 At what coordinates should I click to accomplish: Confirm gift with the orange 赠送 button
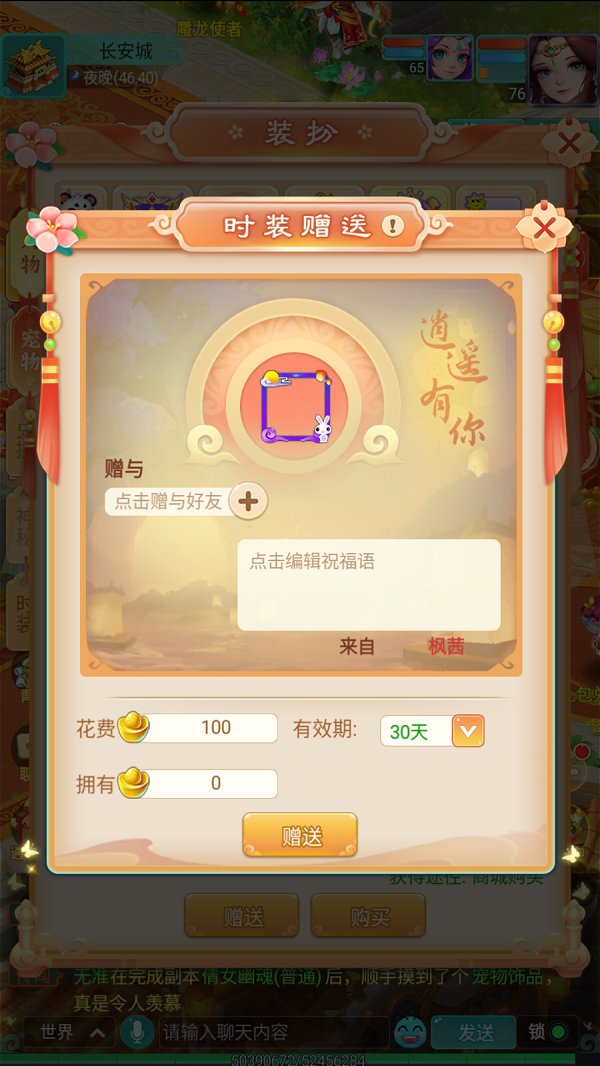point(300,836)
